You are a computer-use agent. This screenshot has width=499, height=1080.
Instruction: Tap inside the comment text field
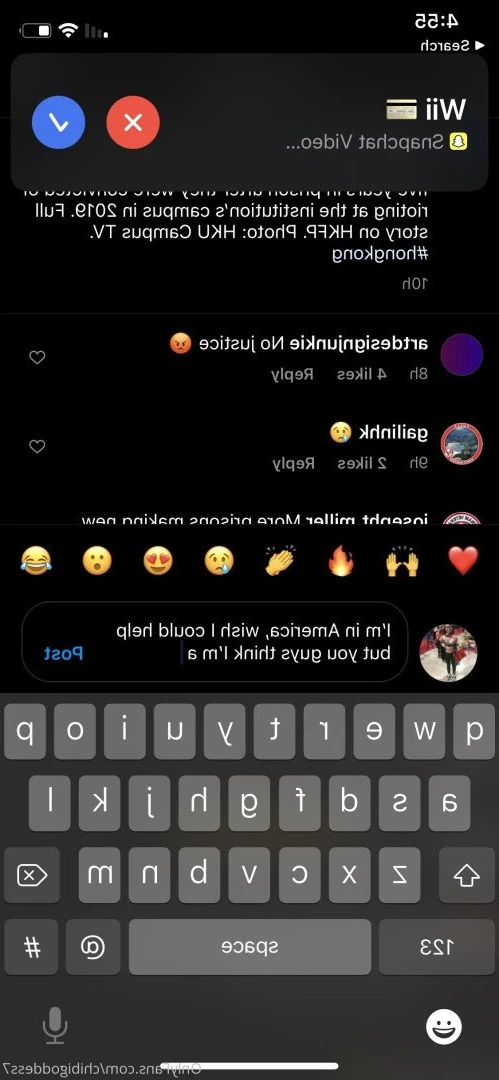[215, 641]
